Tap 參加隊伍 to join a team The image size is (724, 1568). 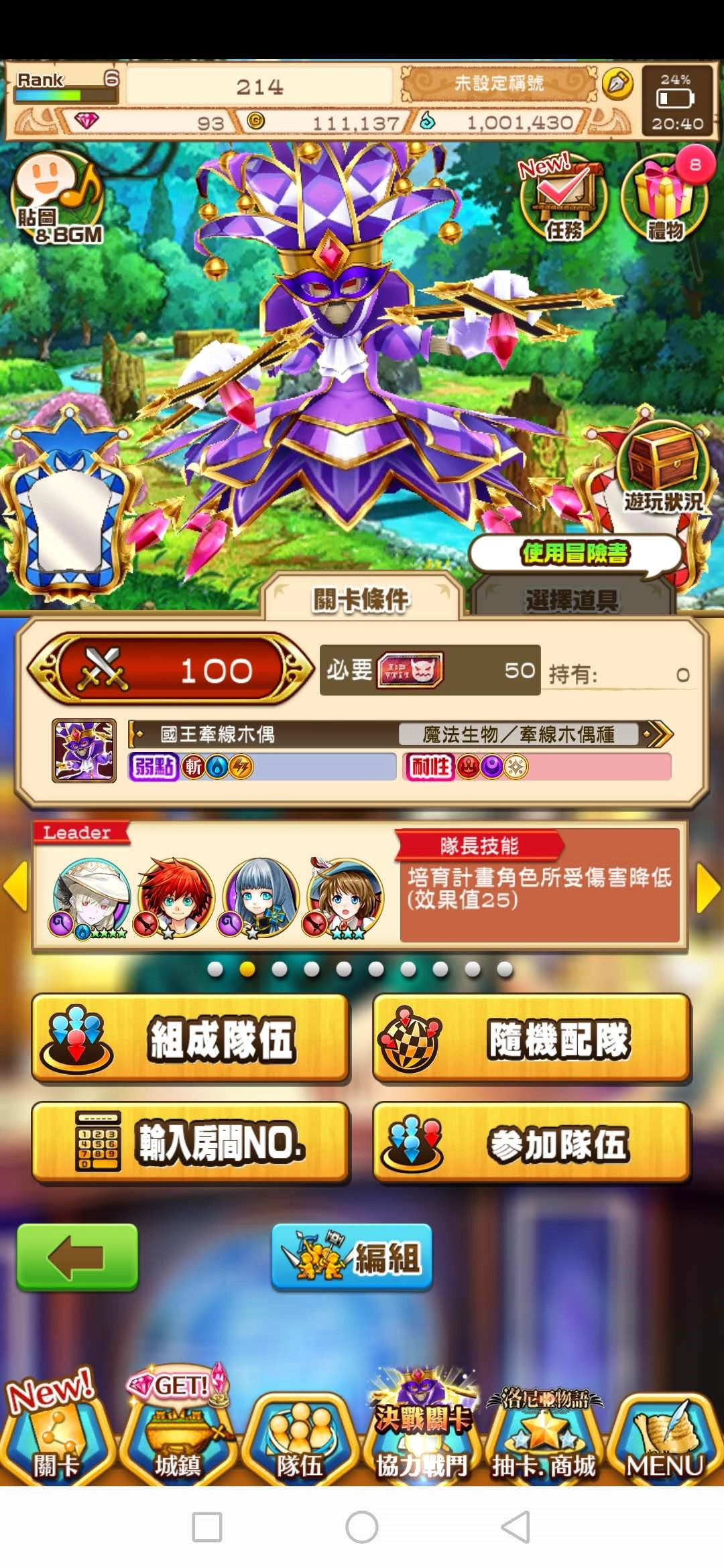click(x=532, y=1143)
